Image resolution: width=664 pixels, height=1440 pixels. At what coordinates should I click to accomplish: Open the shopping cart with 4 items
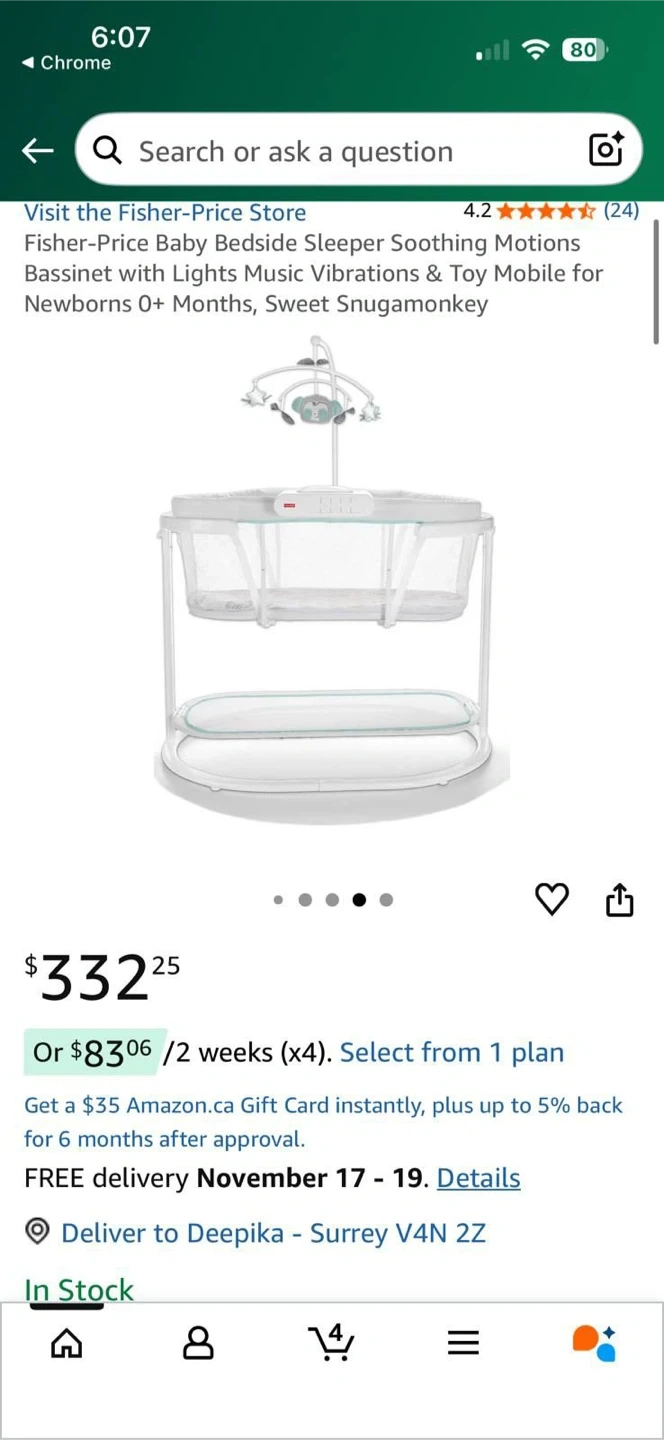coord(331,1343)
